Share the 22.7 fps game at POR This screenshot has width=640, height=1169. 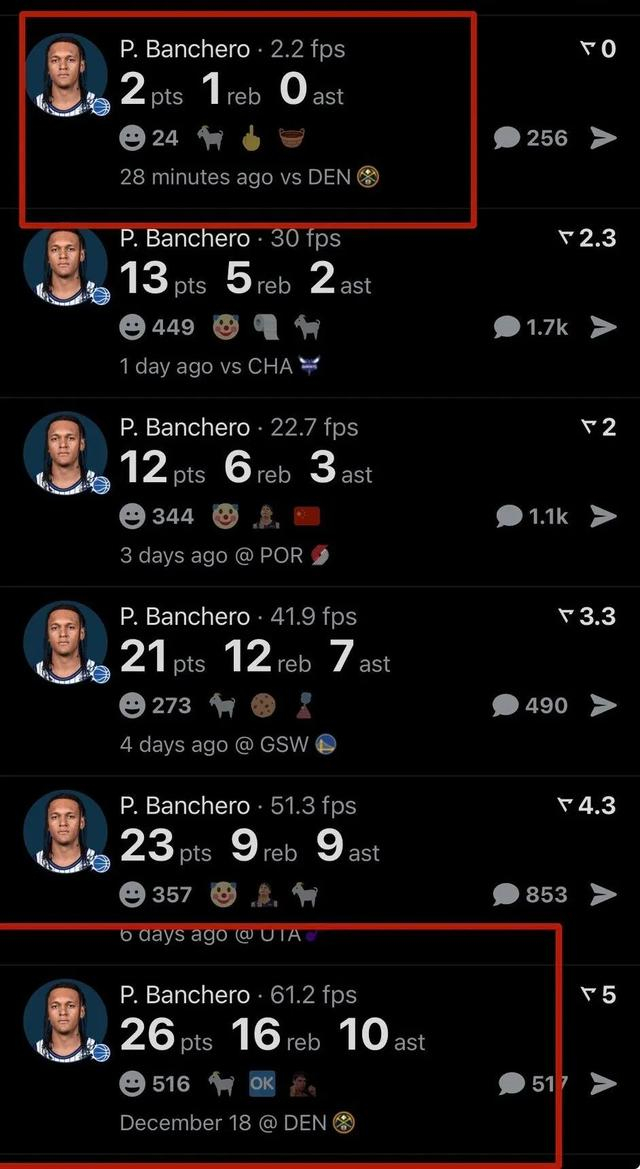(603, 516)
